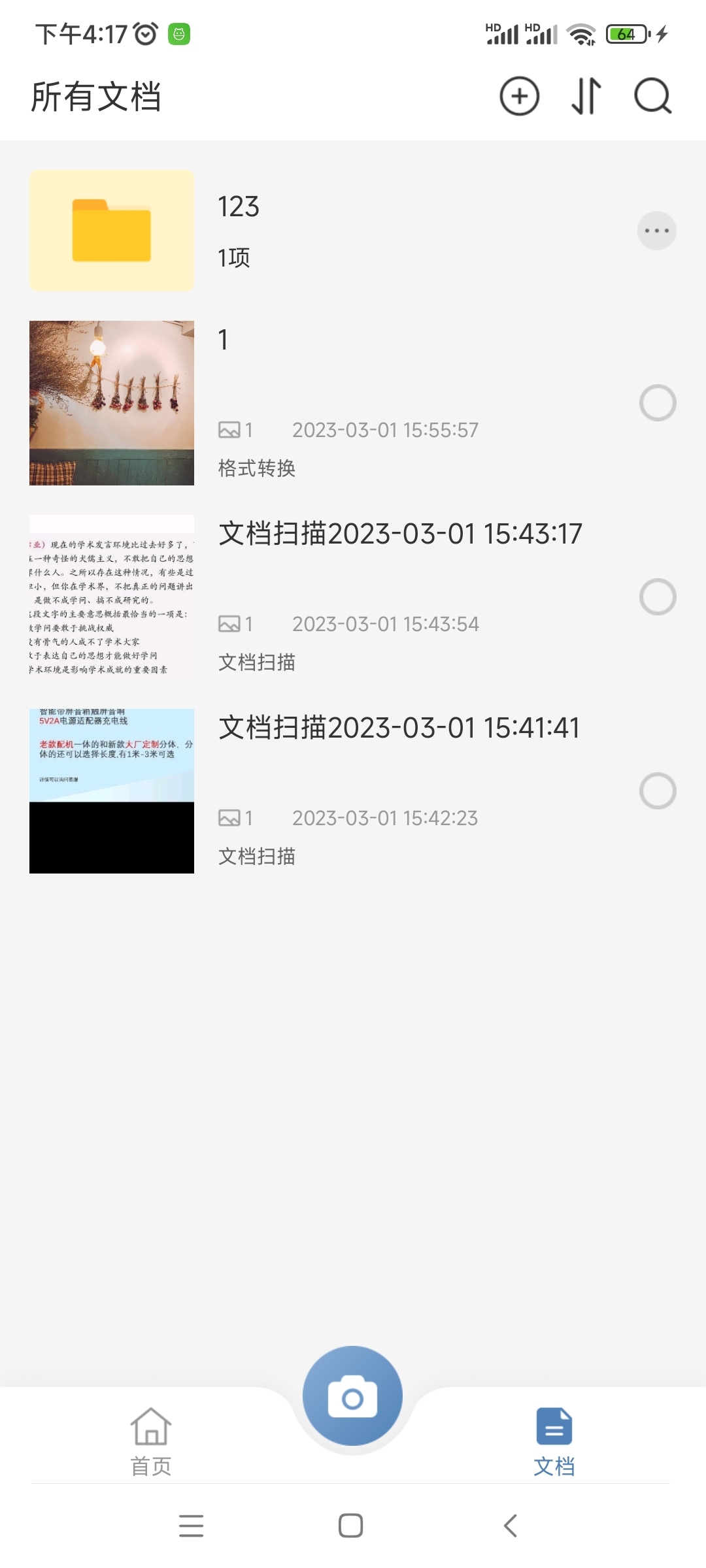Viewport: 706px width, 1568px height.
Task: Tap the add new document plus icon
Action: coord(519,97)
